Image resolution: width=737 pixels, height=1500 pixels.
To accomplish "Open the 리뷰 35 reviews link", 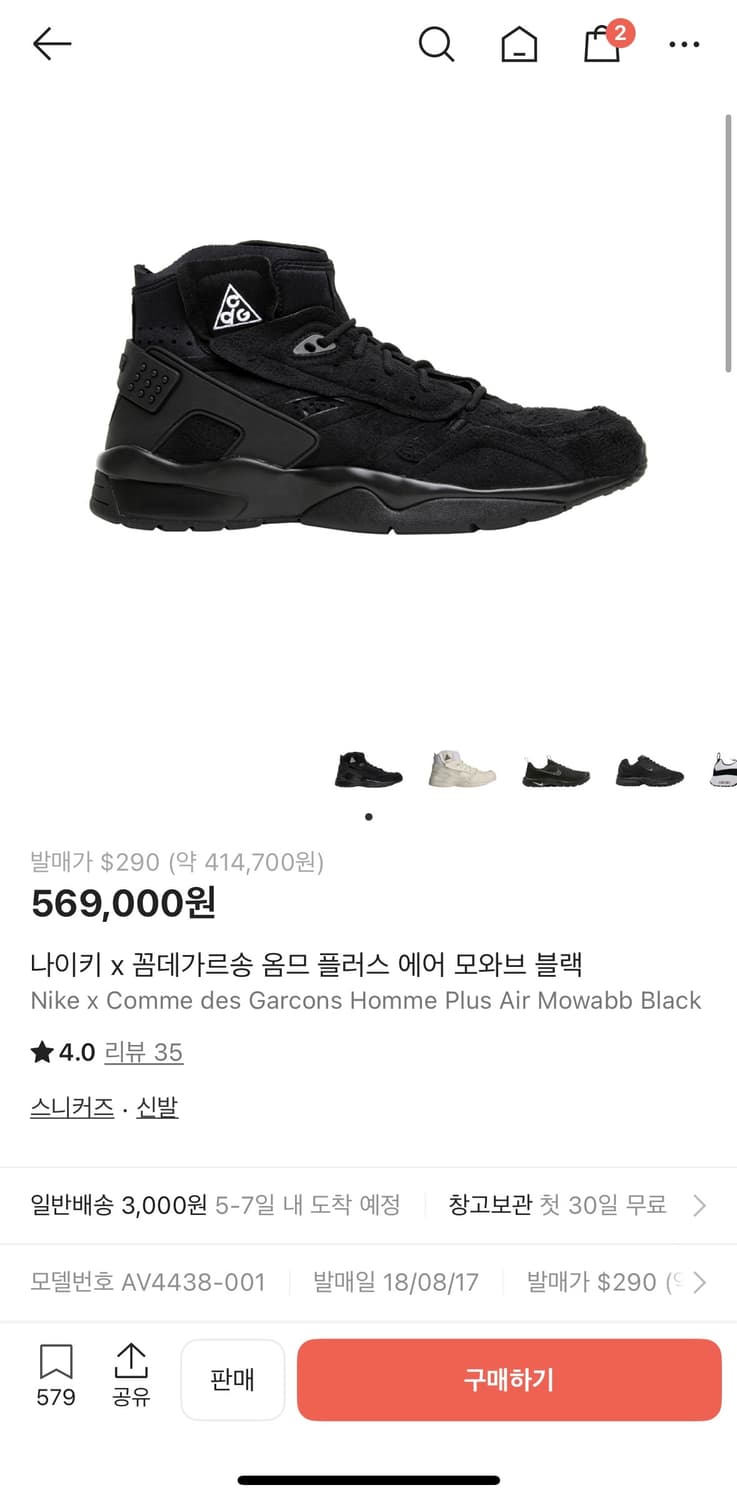I will click(x=145, y=1052).
